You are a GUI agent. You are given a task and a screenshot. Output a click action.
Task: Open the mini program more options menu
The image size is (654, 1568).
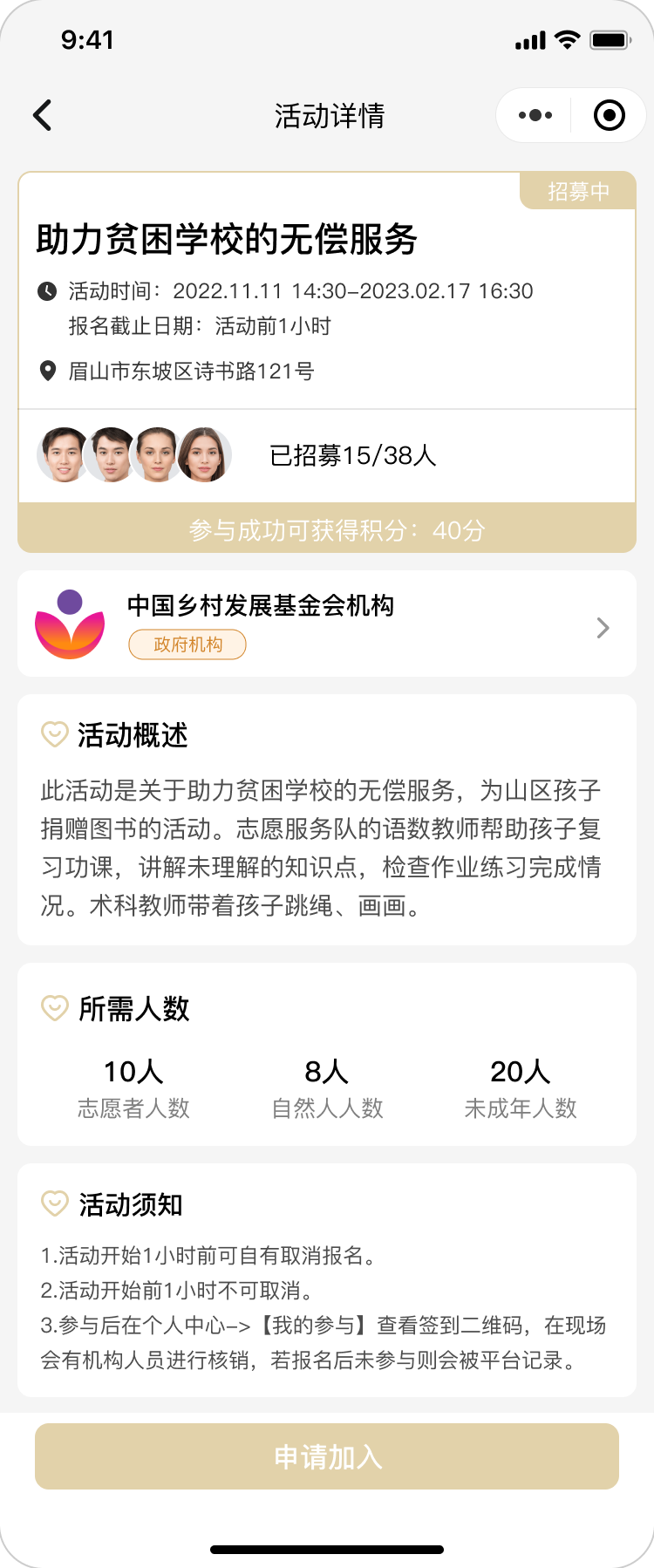point(535,115)
